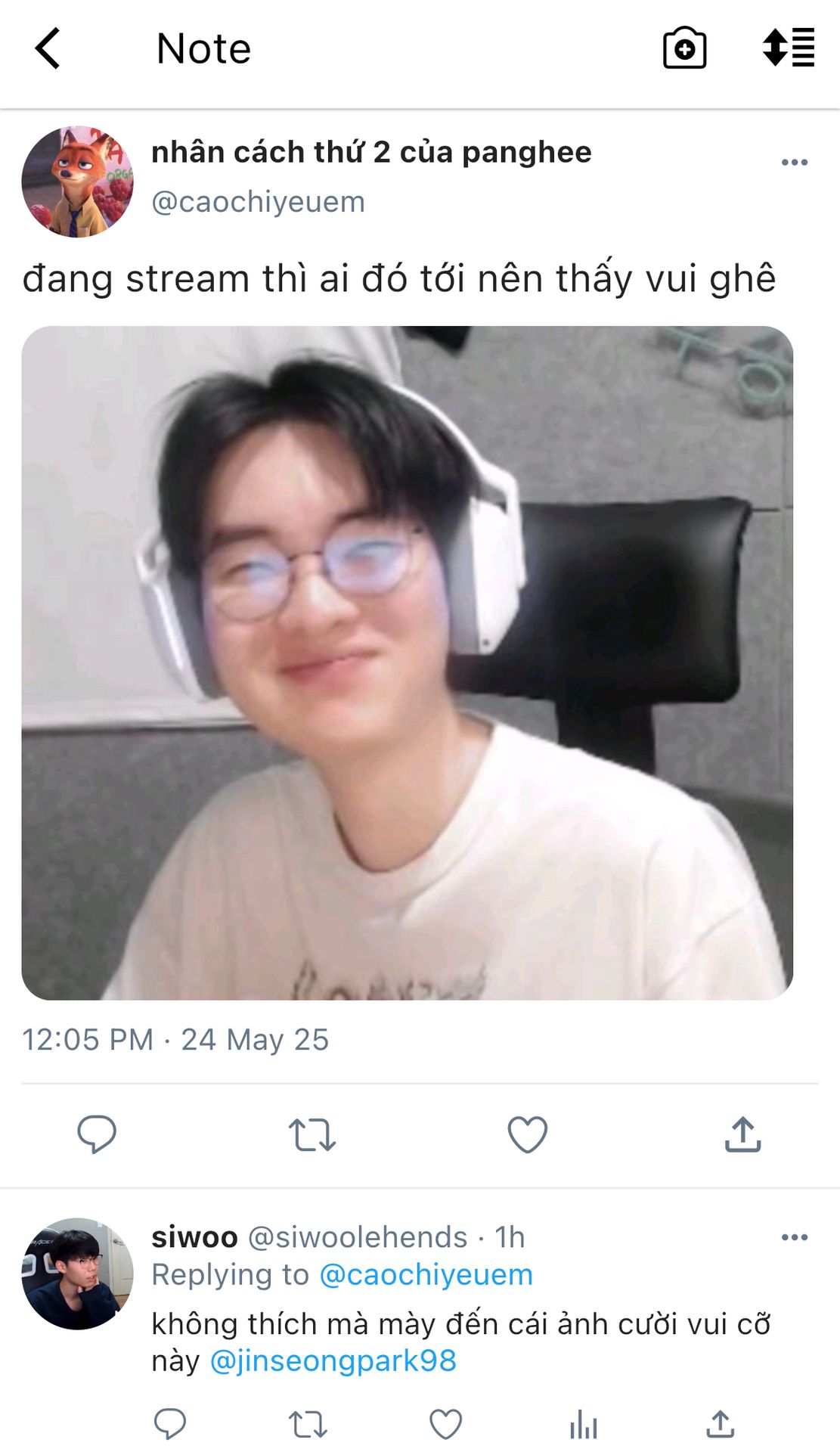The height and width of the screenshot is (1452, 840).
Task: Share siwoo's reply
Action: [721, 1424]
